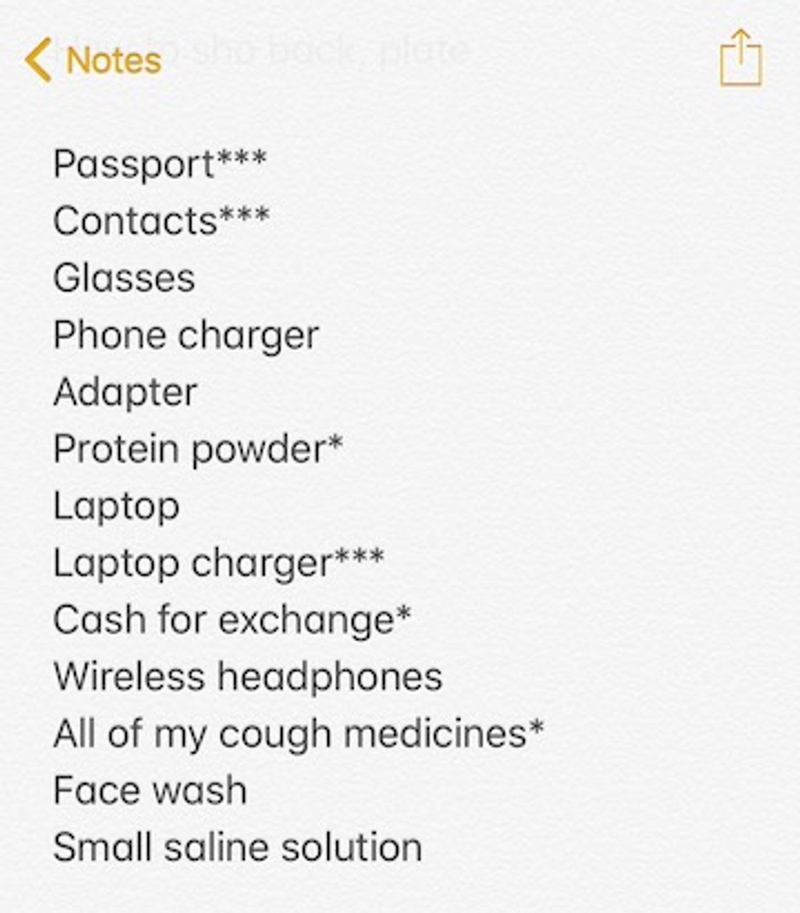Share this packing list note
Viewport: 800px width, 913px height.
click(741, 59)
